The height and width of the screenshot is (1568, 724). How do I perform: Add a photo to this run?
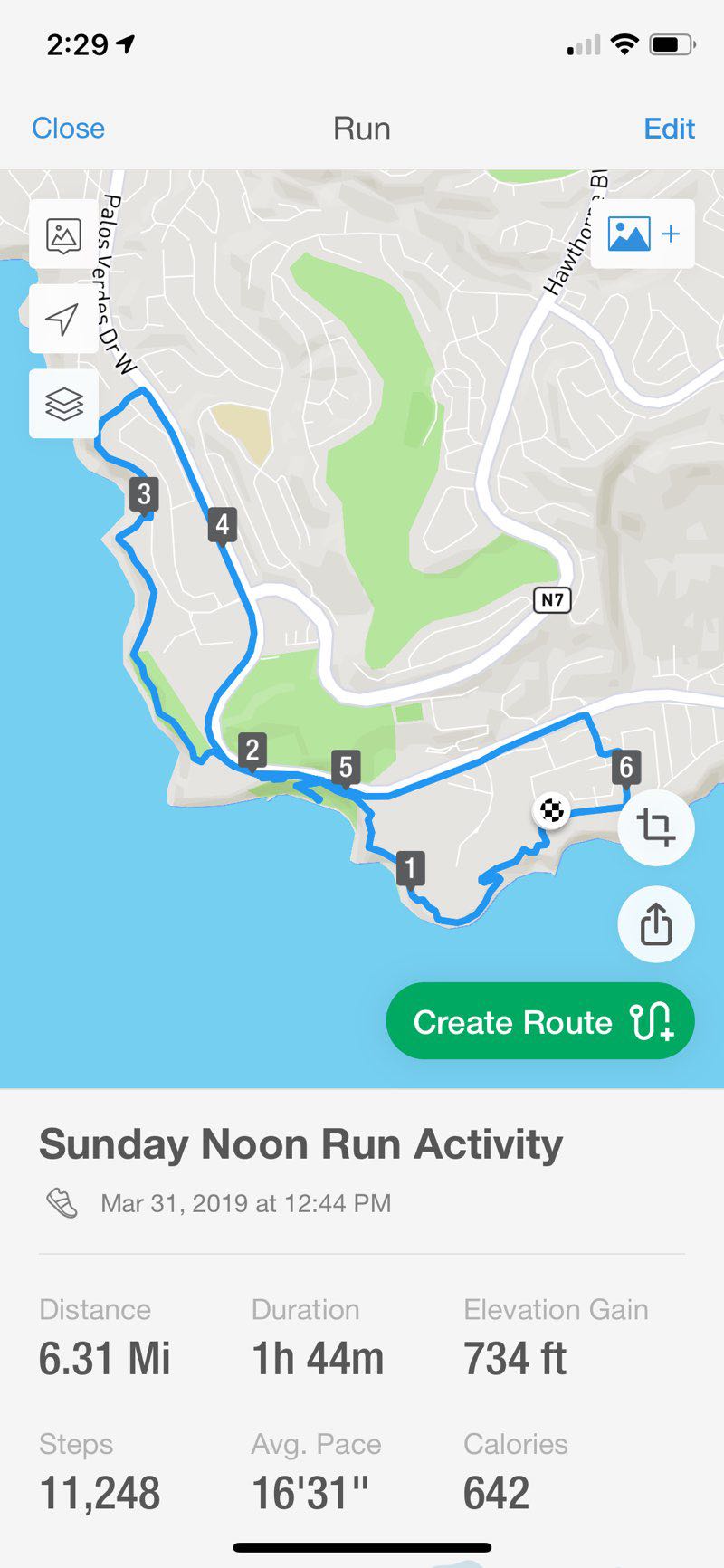tap(643, 234)
